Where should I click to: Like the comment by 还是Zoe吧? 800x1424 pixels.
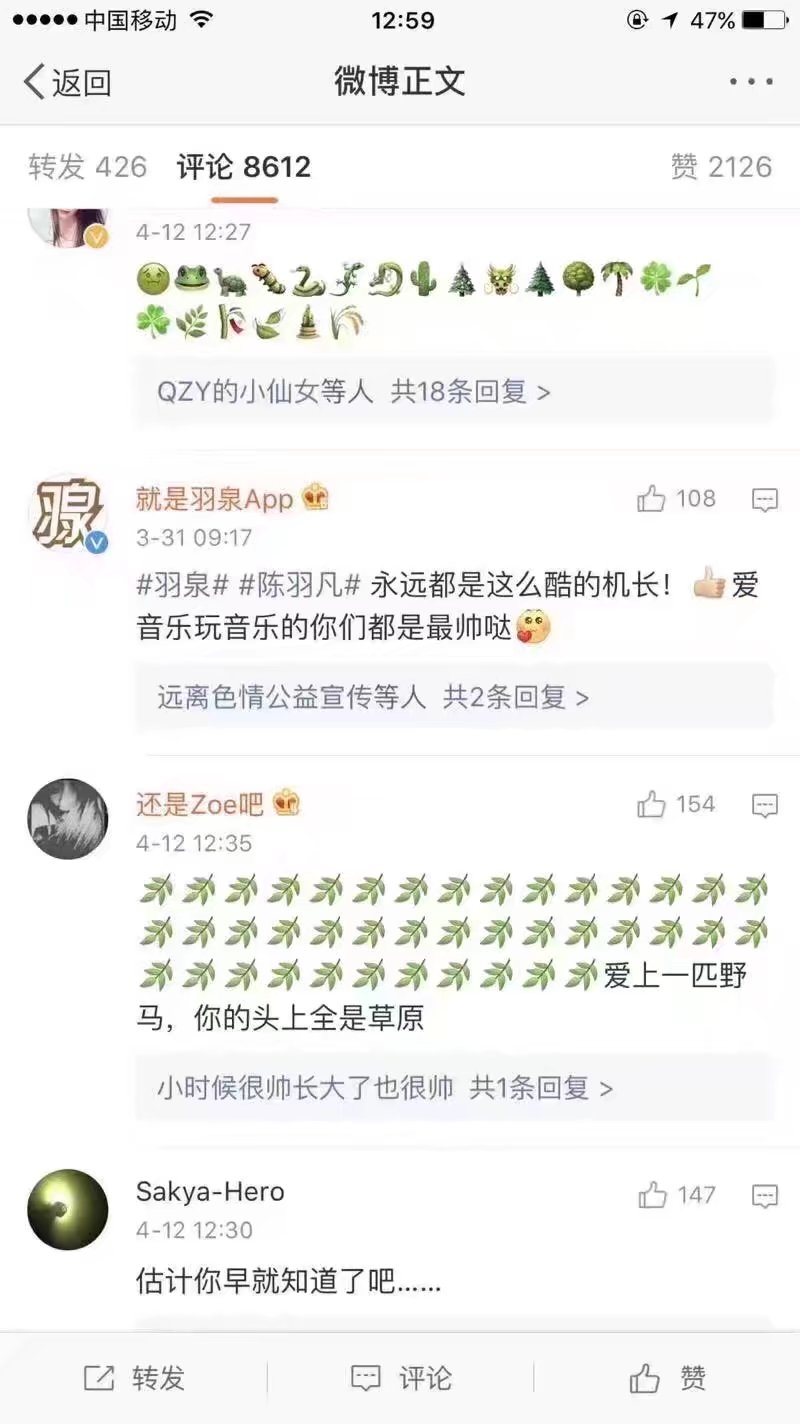pyautogui.click(x=677, y=804)
